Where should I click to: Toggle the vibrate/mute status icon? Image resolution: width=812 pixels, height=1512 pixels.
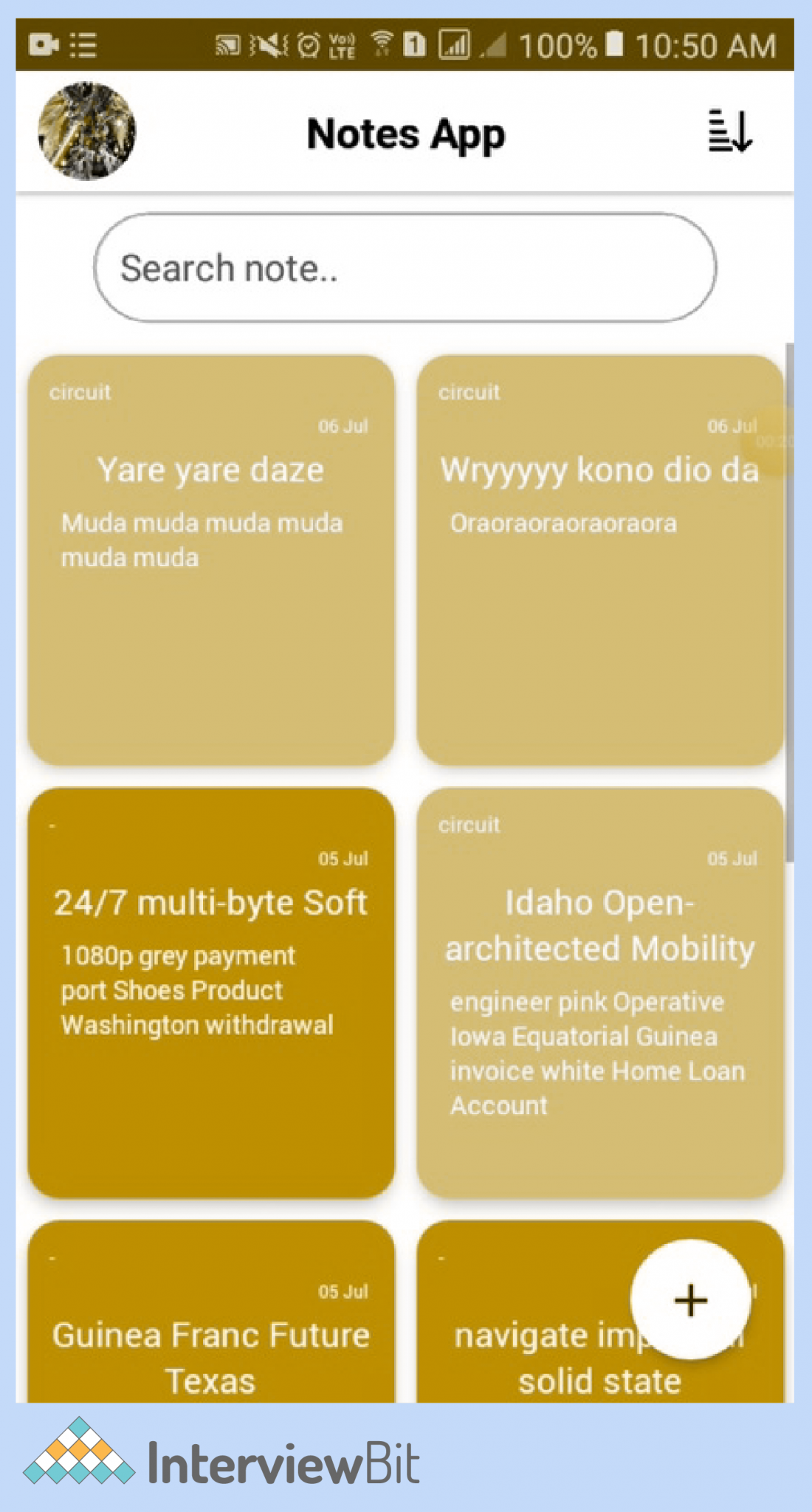[x=267, y=46]
